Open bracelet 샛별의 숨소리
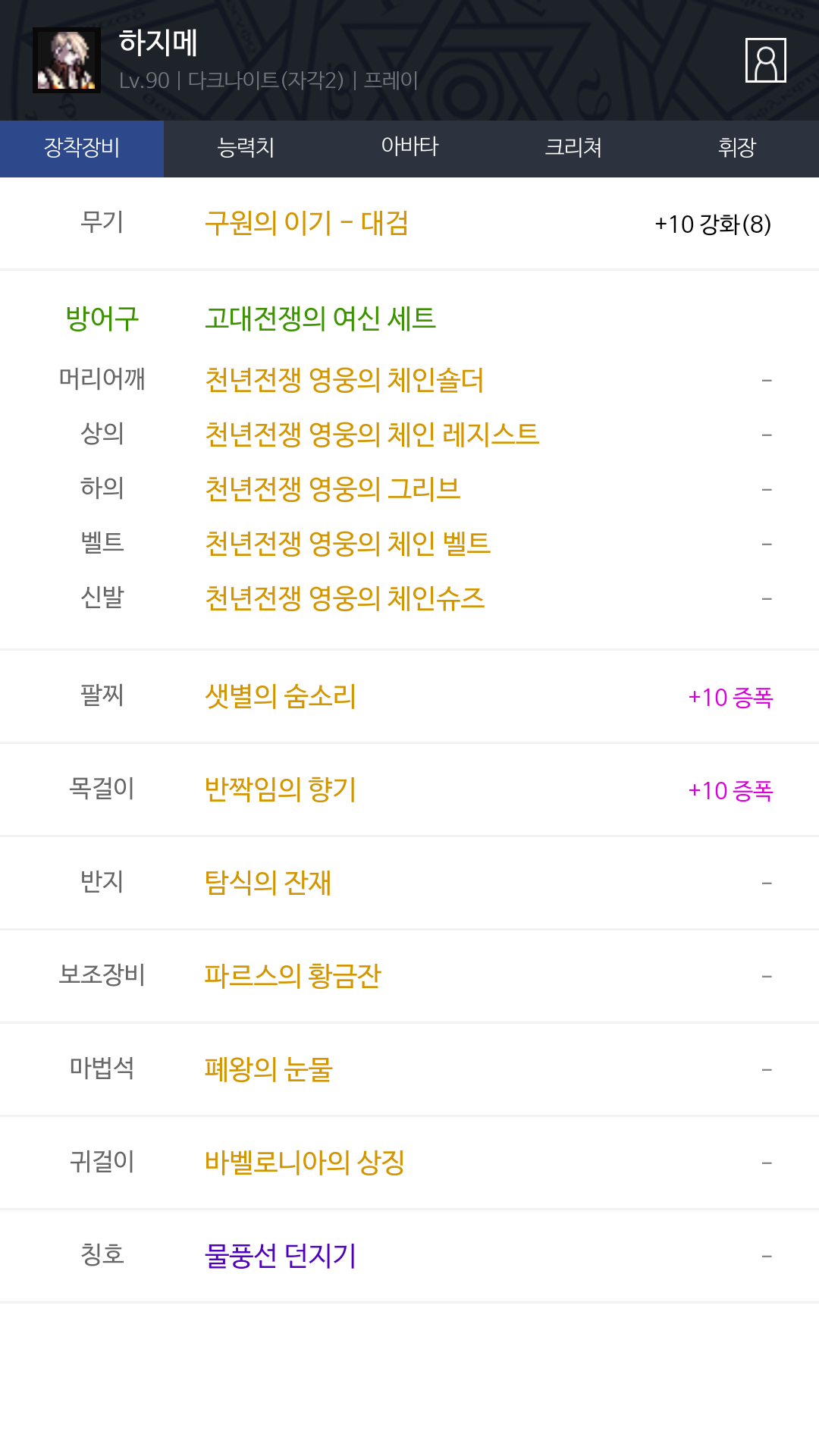This screenshot has width=819, height=1456. pyautogui.click(x=281, y=696)
